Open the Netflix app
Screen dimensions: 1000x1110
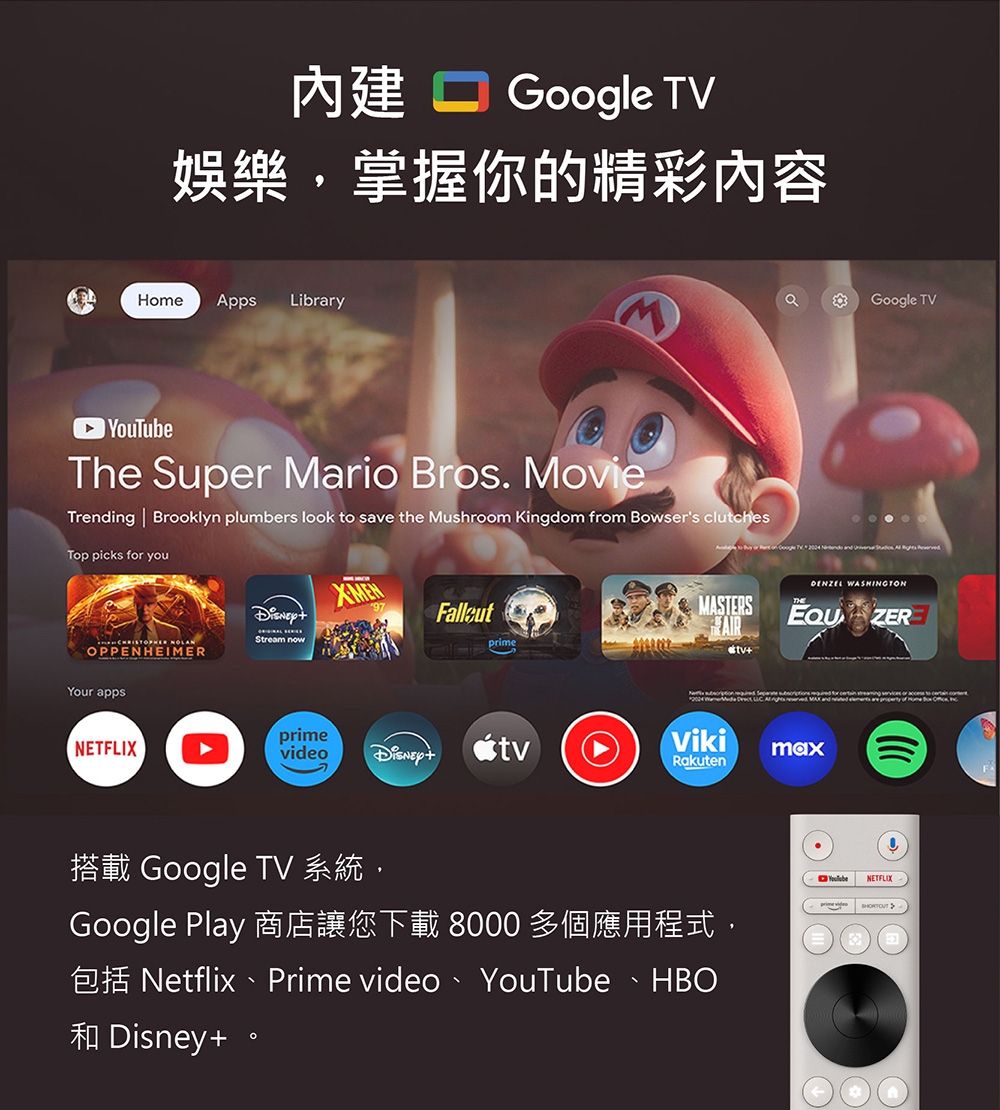105,748
